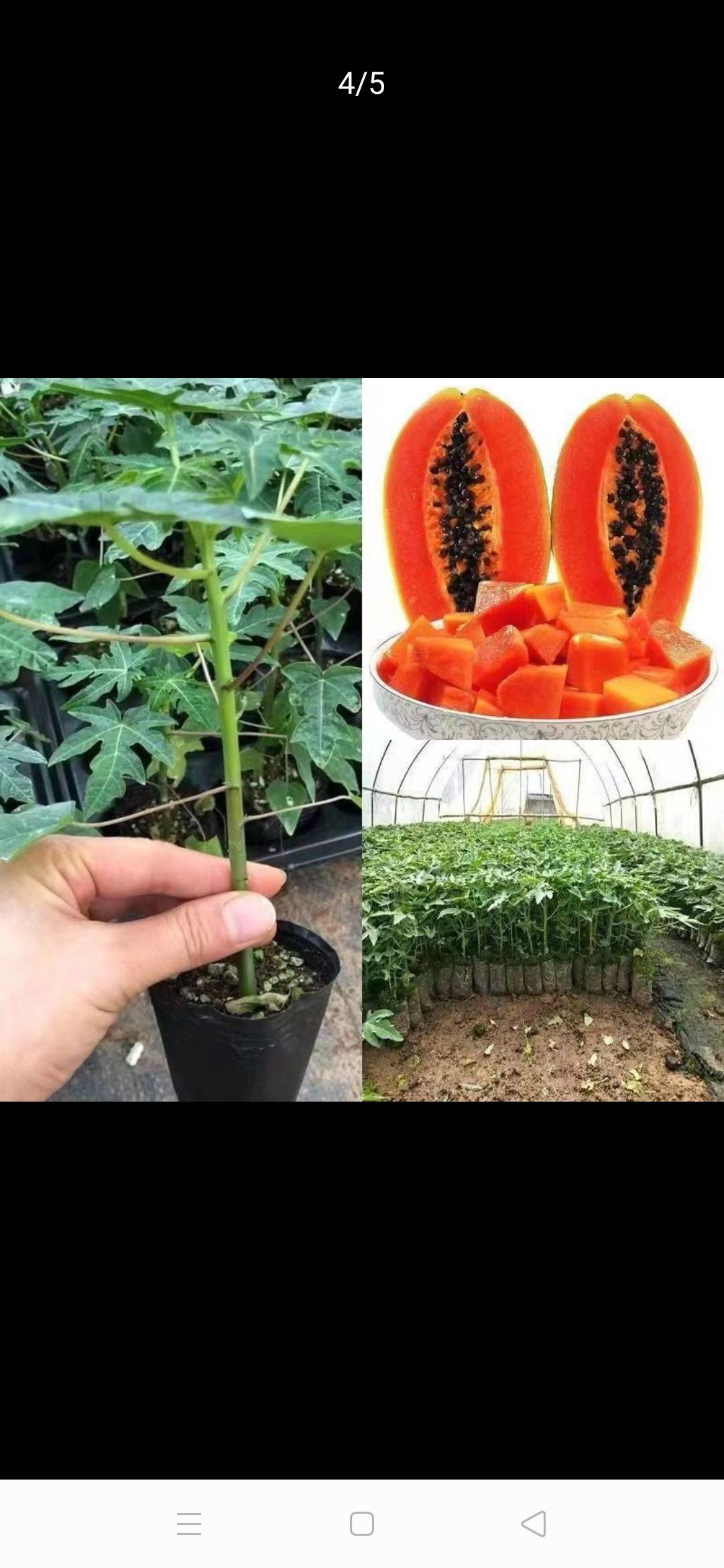This screenshot has height=1568, width=724.
Task: Go back using the system back button
Action: tap(534, 1524)
